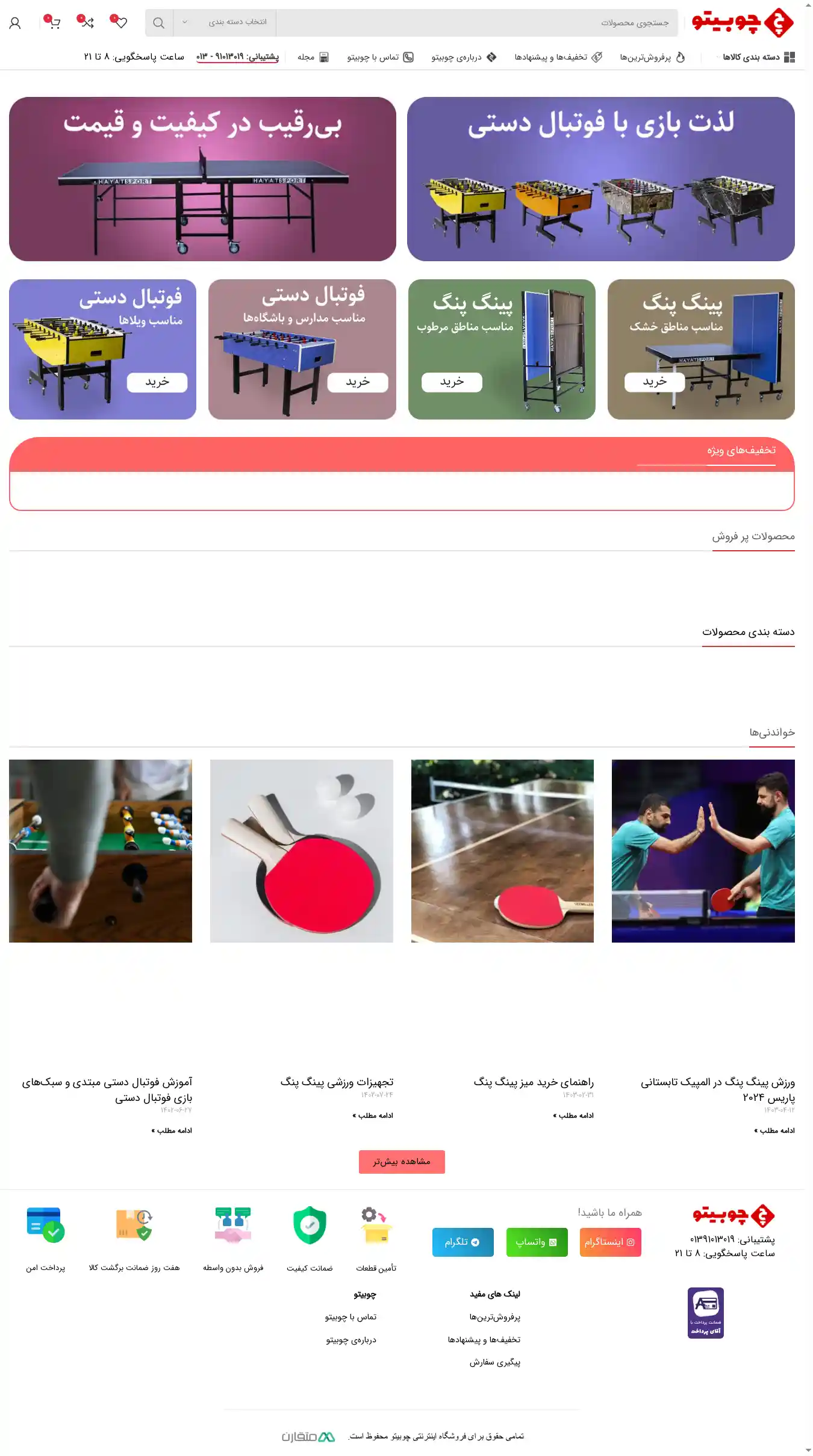This screenshot has height=1456, width=813.
Task: Tap the مشاهده بیش‌تر button
Action: [402, 1162]
